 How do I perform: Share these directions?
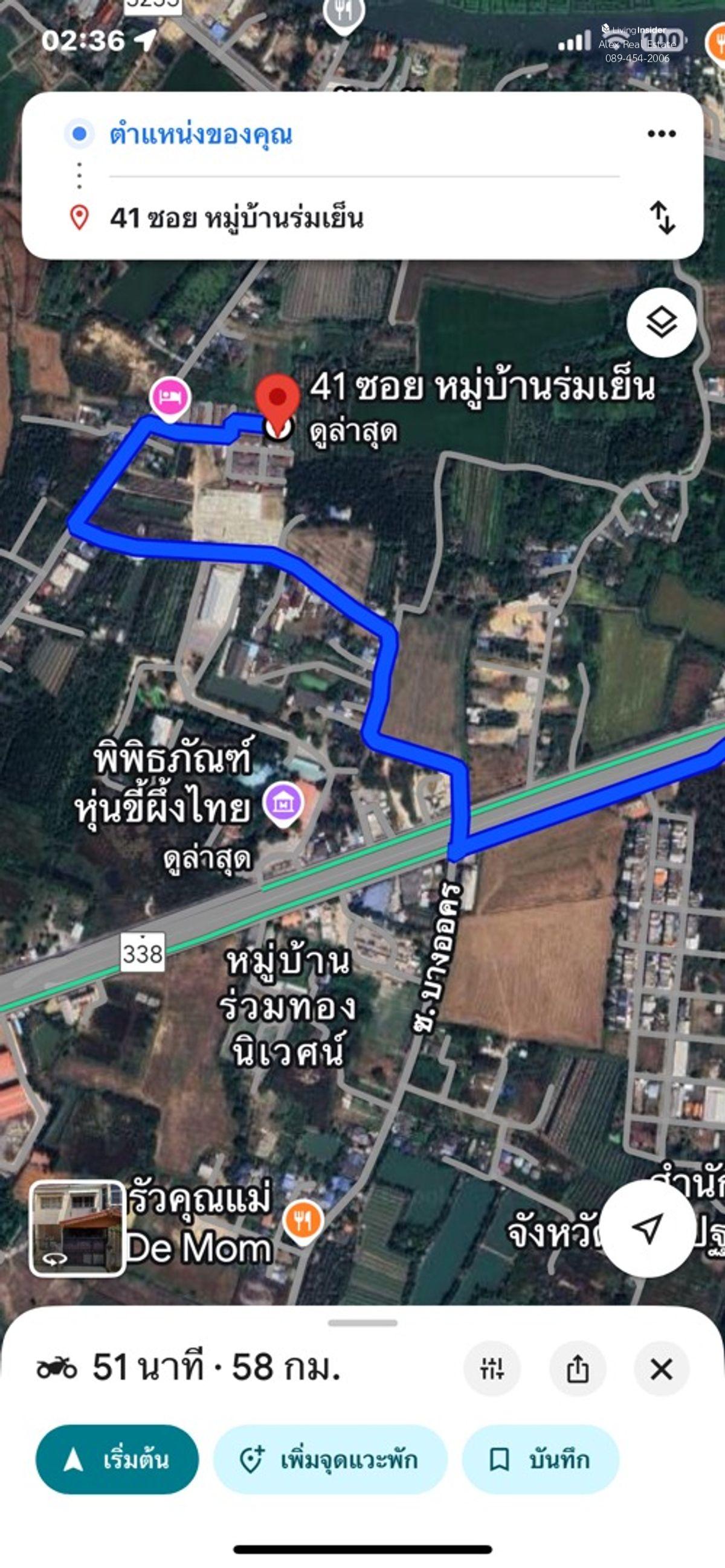(x=577, y=1369)
